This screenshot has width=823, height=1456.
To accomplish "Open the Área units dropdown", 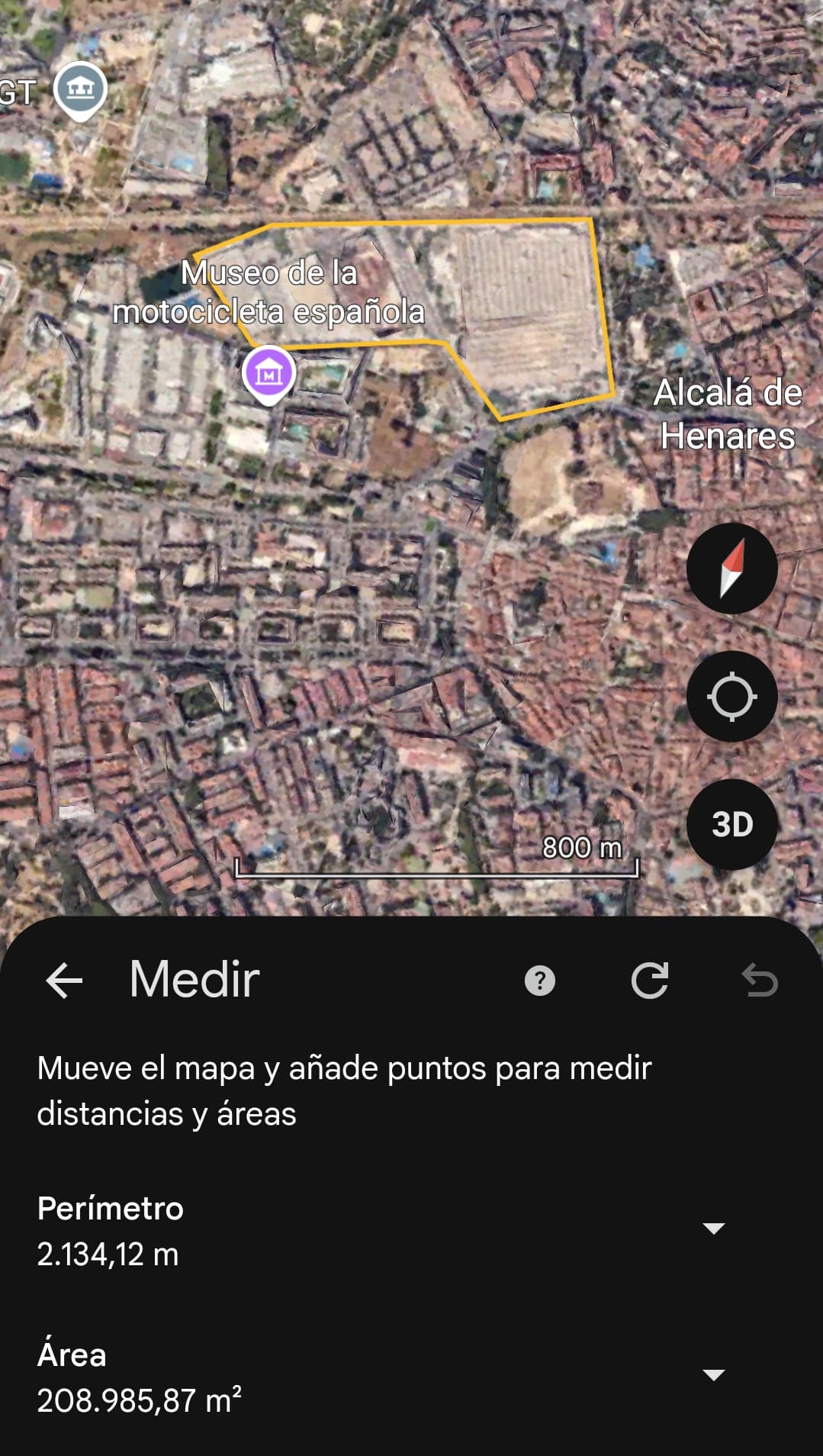I will pos(713,1374).
